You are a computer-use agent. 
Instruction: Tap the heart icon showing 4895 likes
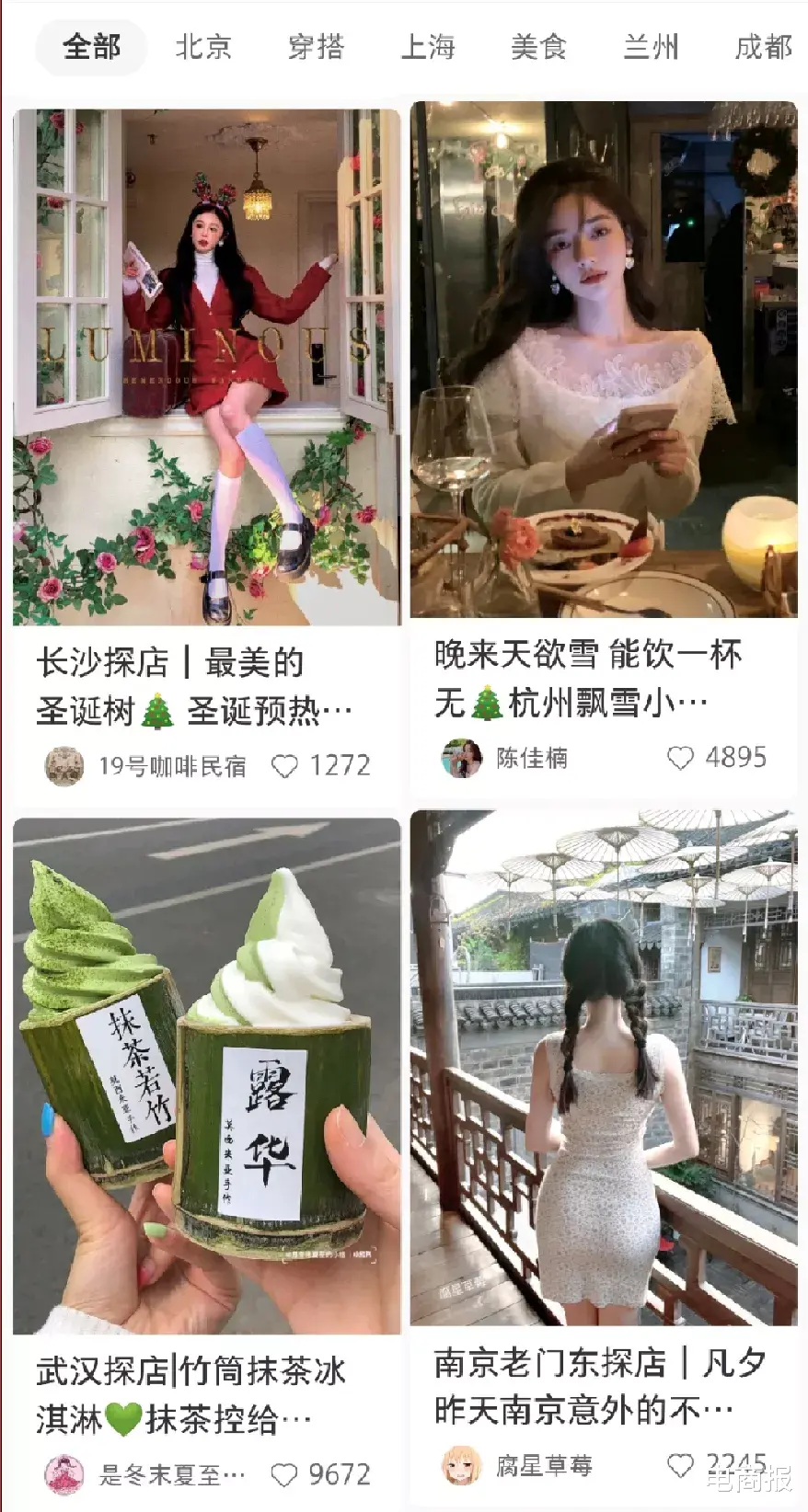pos(682,758)
